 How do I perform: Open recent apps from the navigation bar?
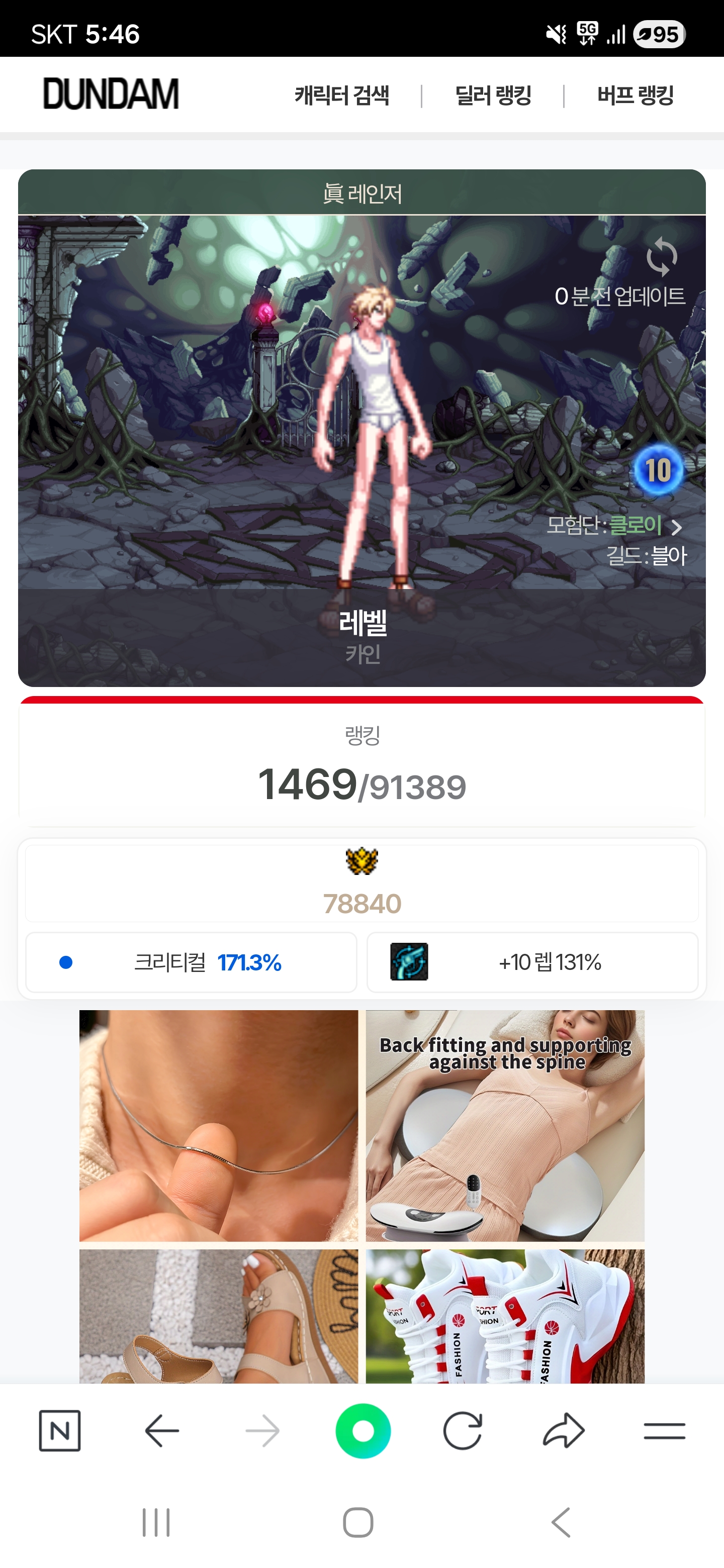click(156, 1523)
